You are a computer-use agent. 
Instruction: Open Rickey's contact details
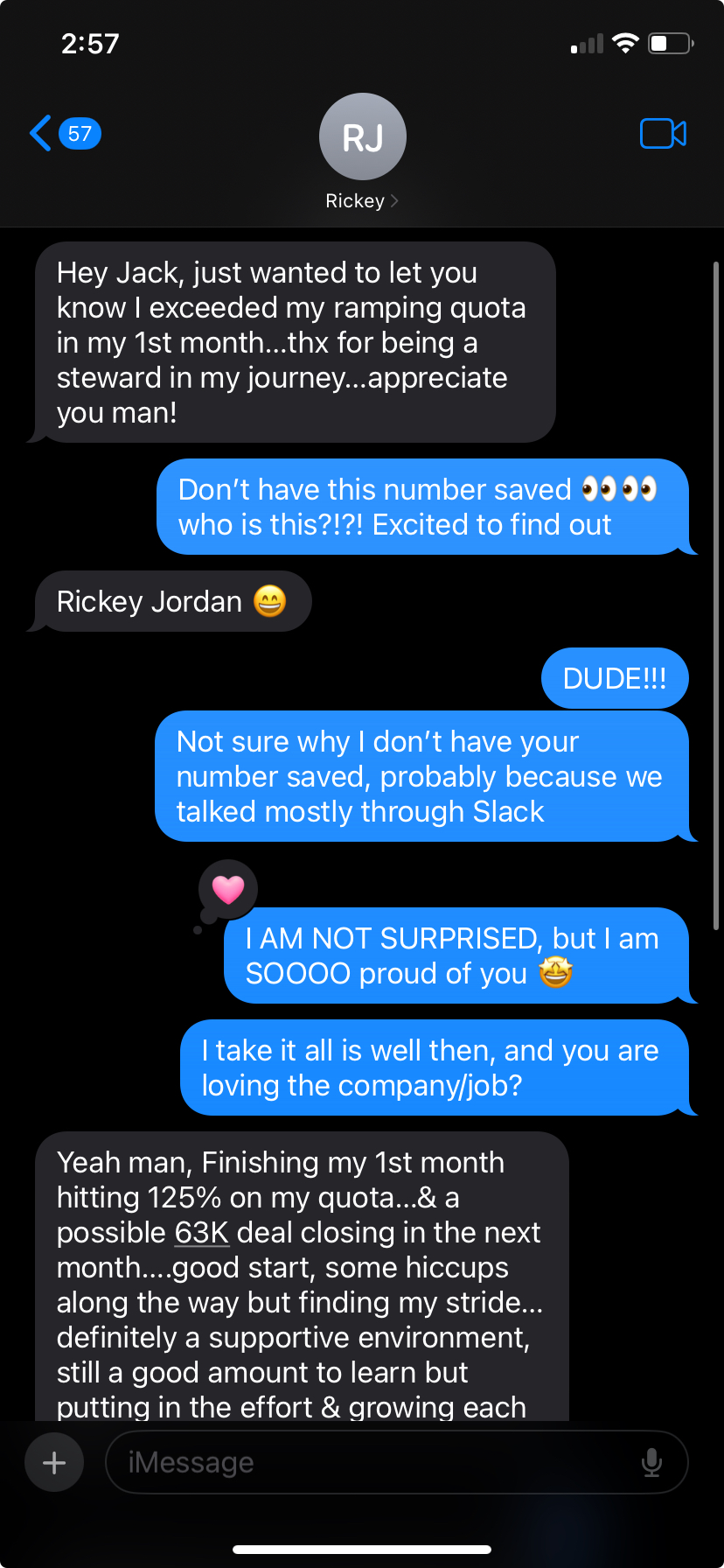click(x=362, y=152)
